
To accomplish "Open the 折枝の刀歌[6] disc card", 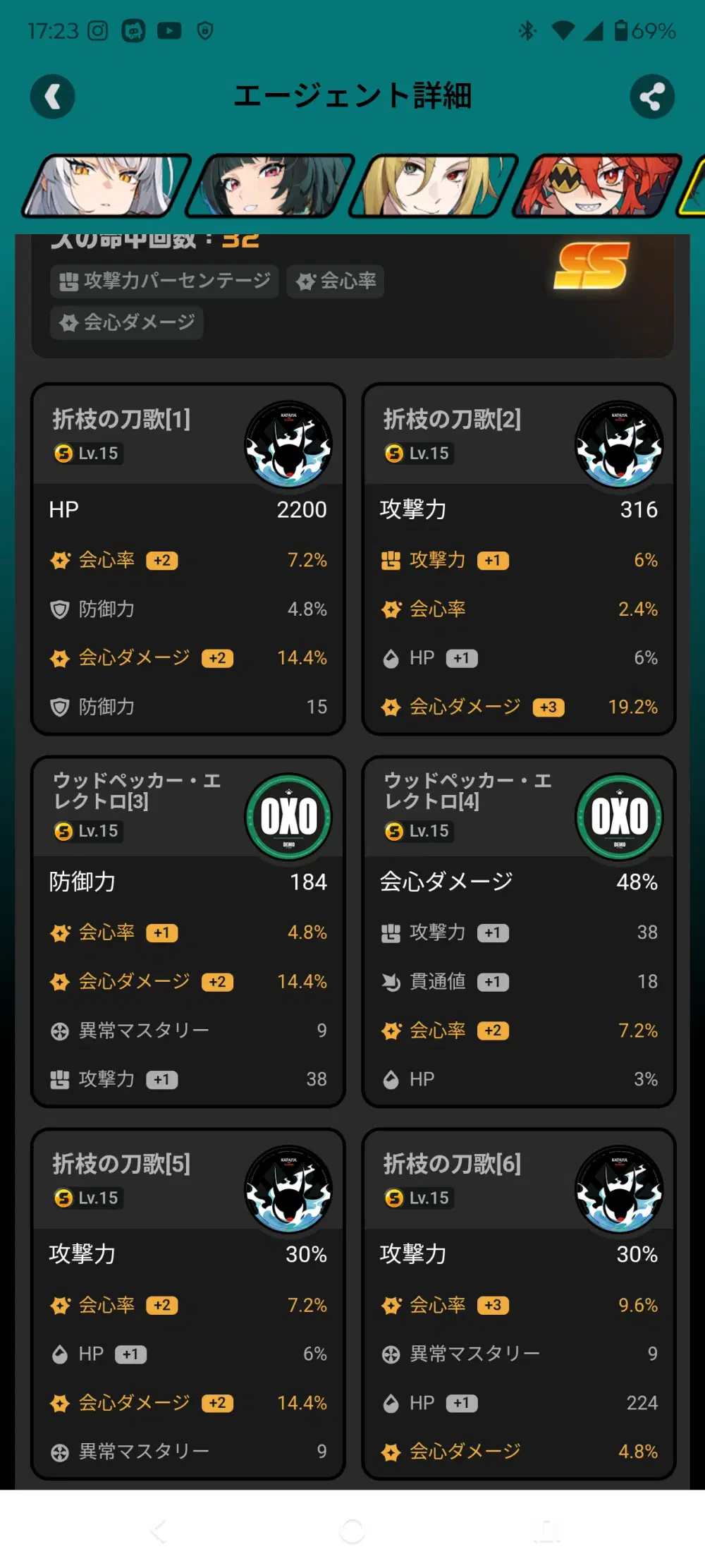I will click(518, 1303).
